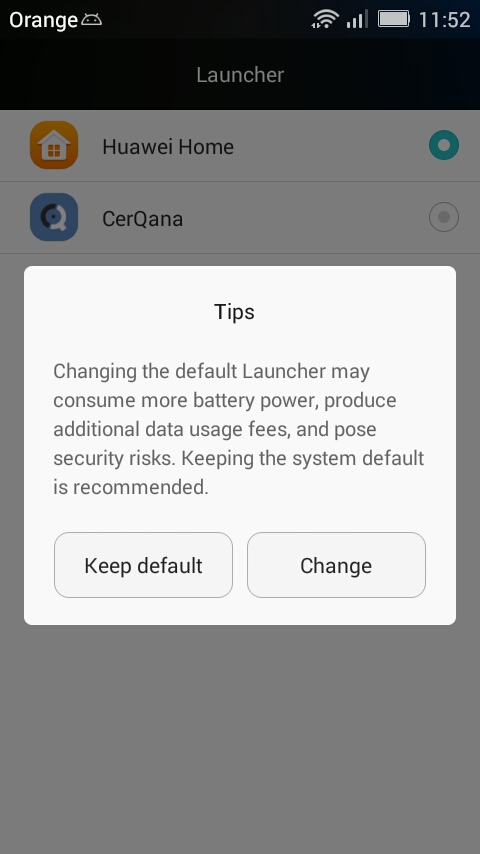Choose CerQana as launcher

[240, 217]
